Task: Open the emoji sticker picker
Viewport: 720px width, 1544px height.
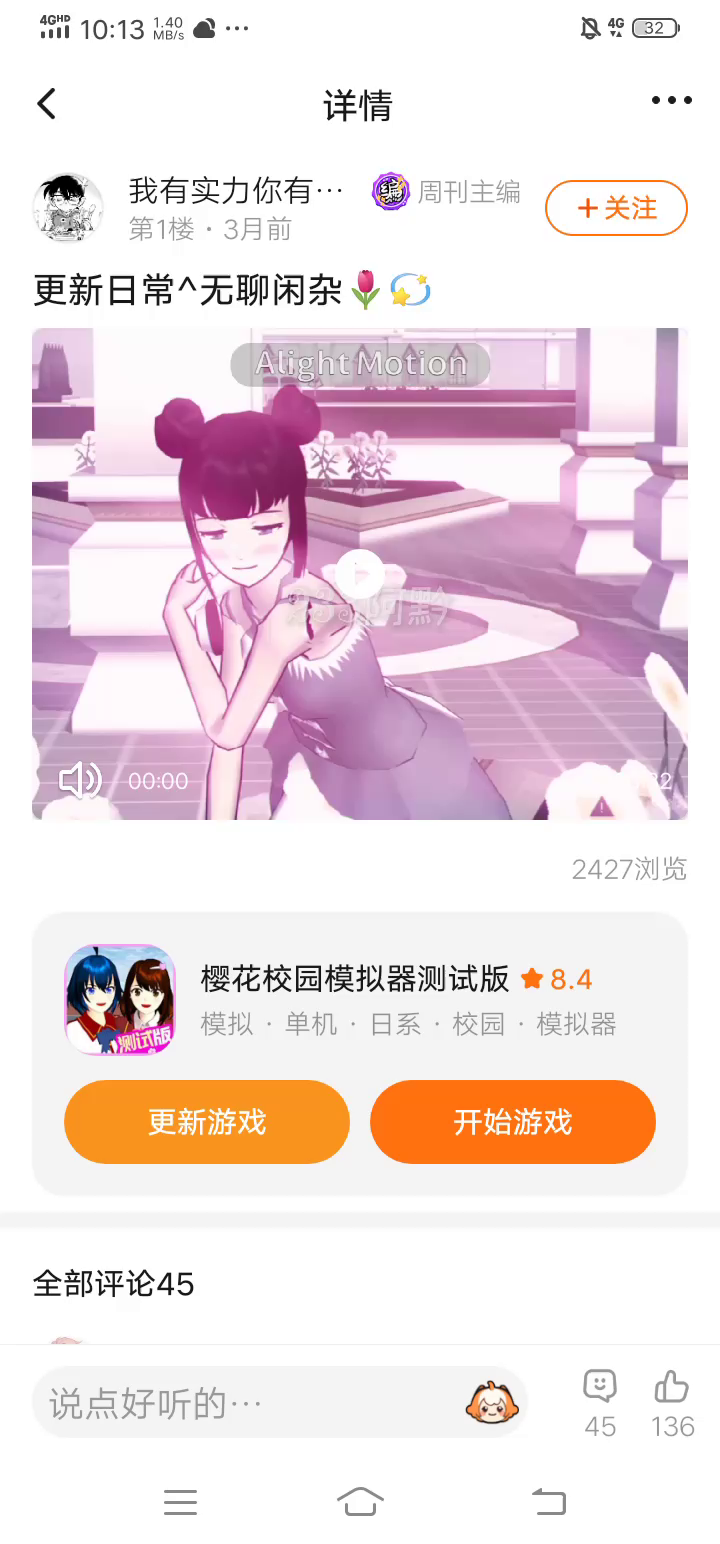Action: tap(491, 1404)
